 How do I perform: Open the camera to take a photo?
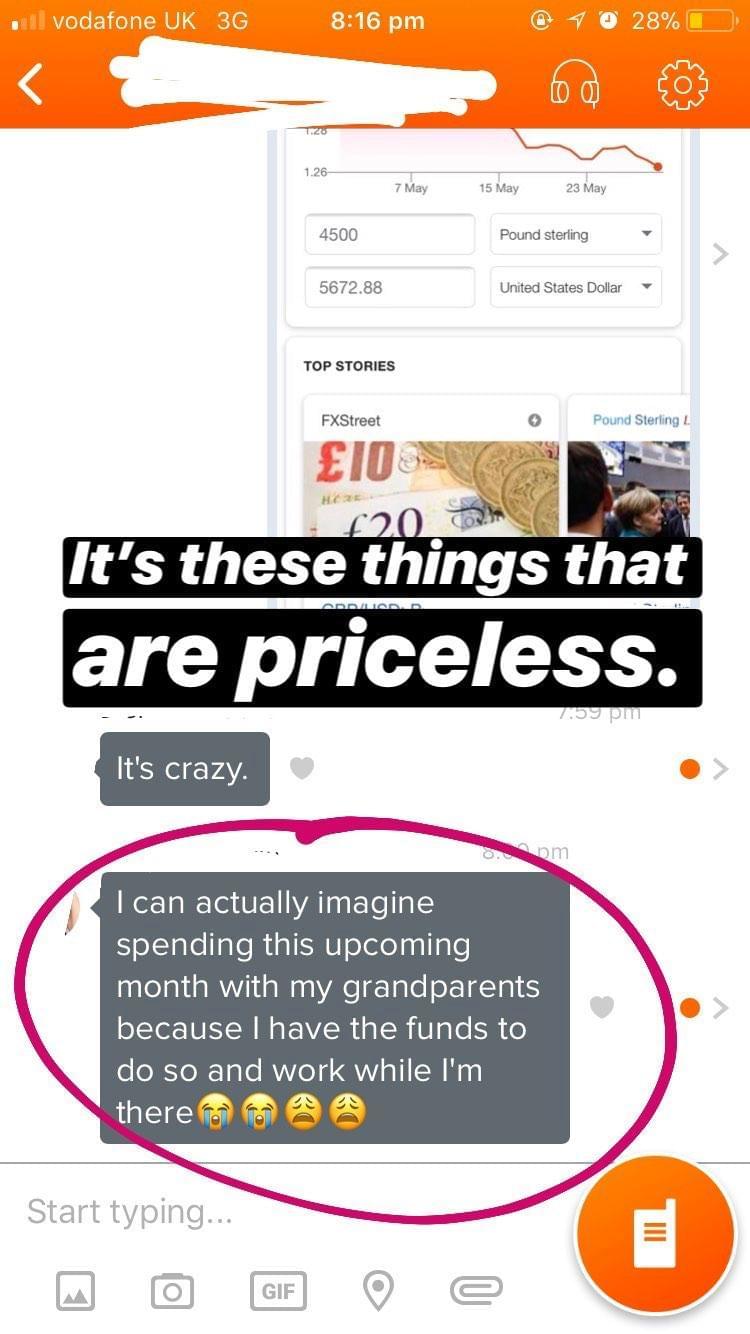coord(172,1292)
